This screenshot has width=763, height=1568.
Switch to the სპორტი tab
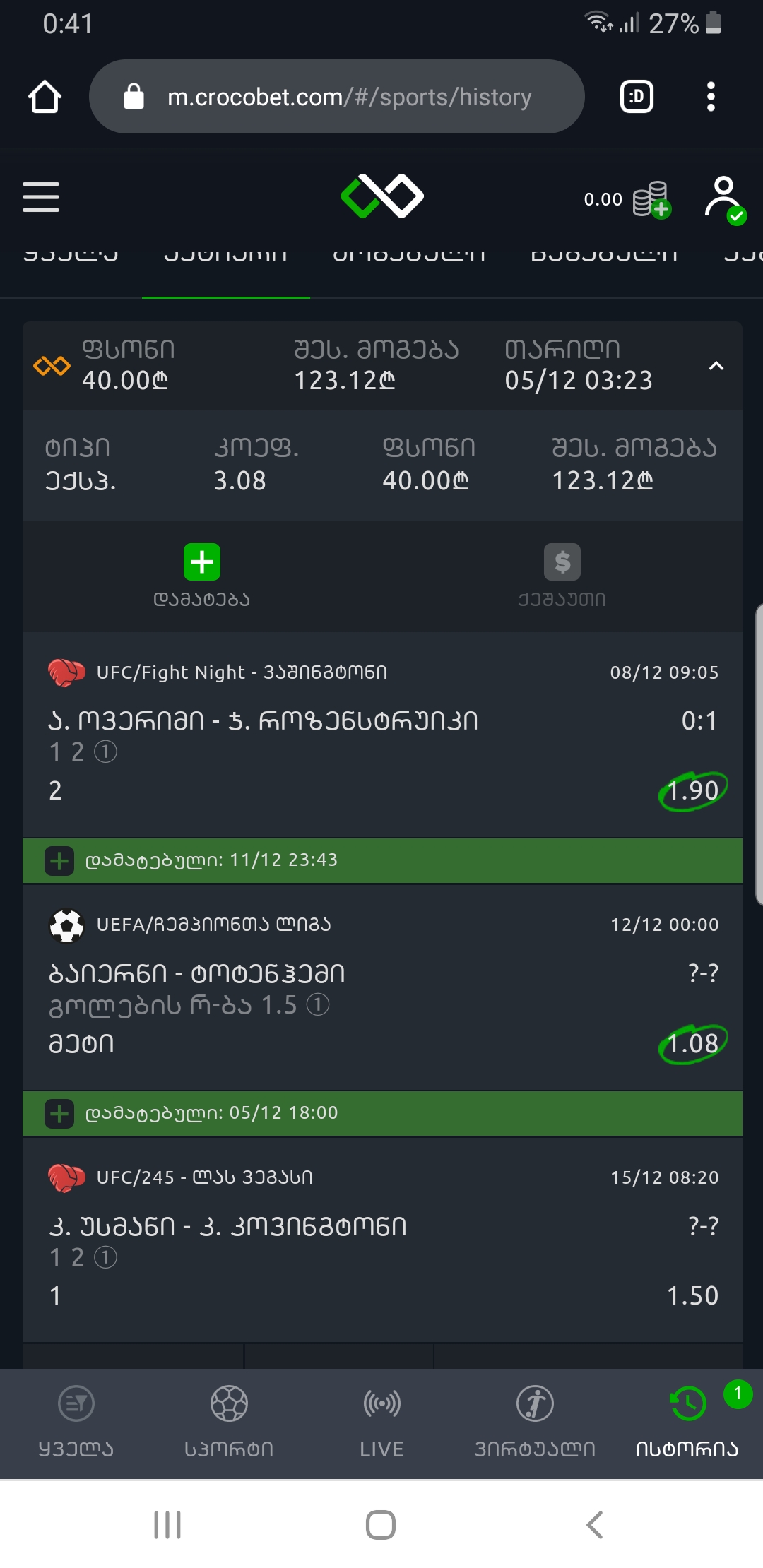click(x=229, y=1421)
